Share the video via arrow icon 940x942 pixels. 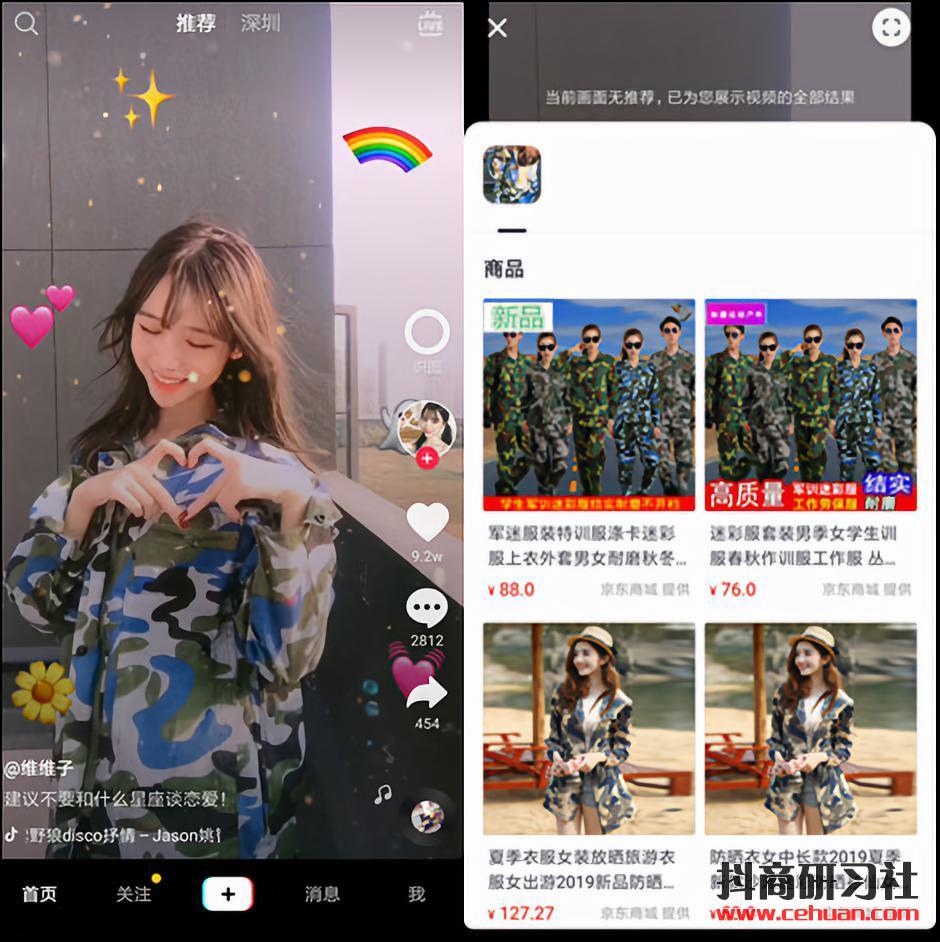(427, 692)
